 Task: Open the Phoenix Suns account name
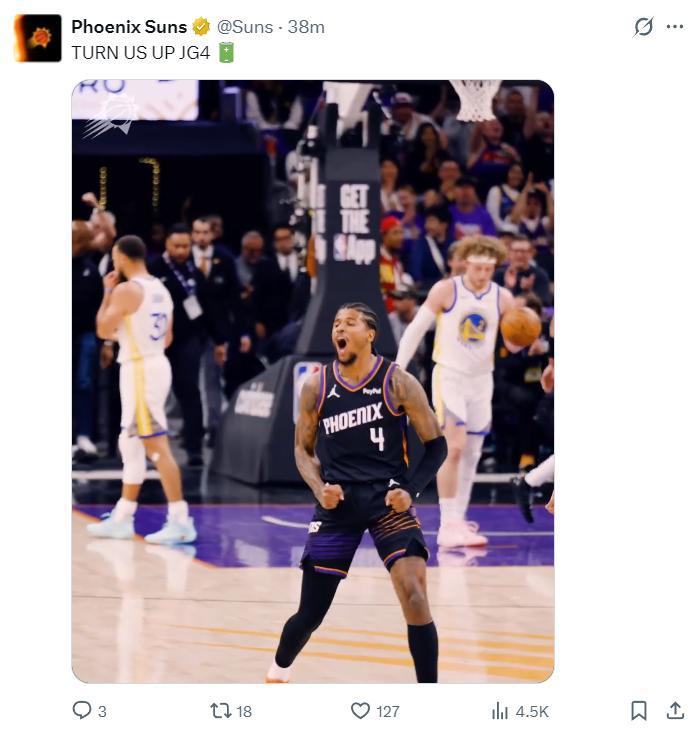pos(129,27)
